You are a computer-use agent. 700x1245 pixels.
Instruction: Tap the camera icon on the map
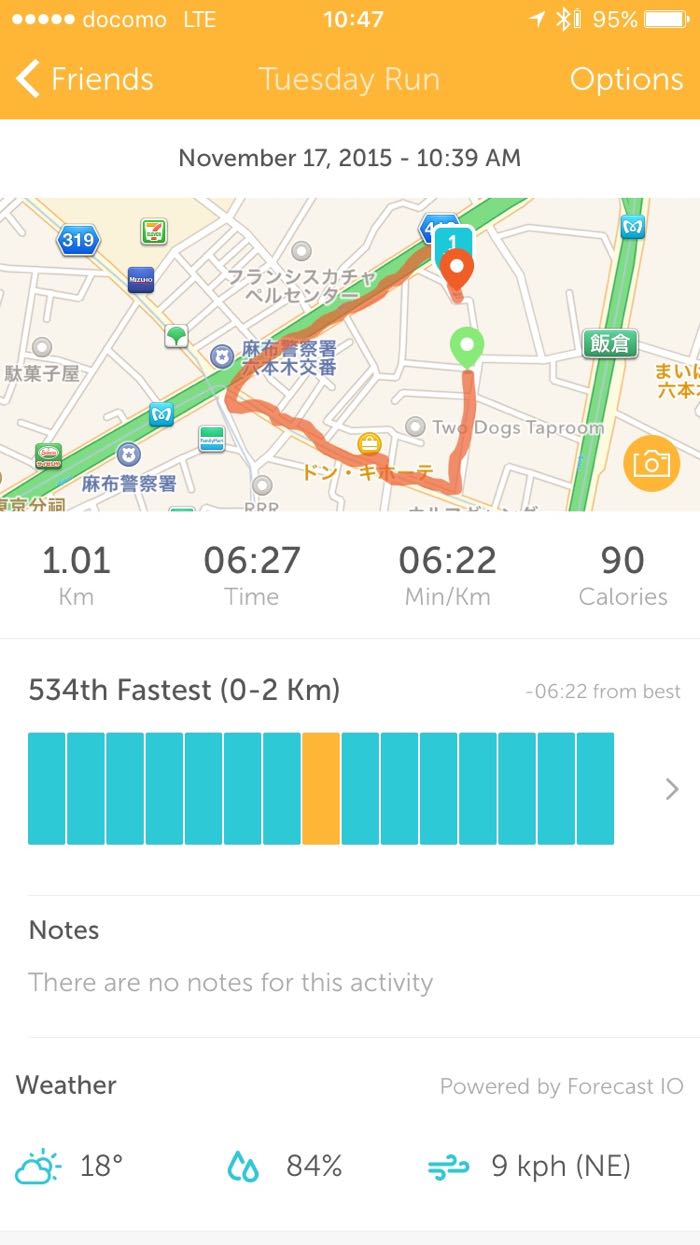[650, 464]
